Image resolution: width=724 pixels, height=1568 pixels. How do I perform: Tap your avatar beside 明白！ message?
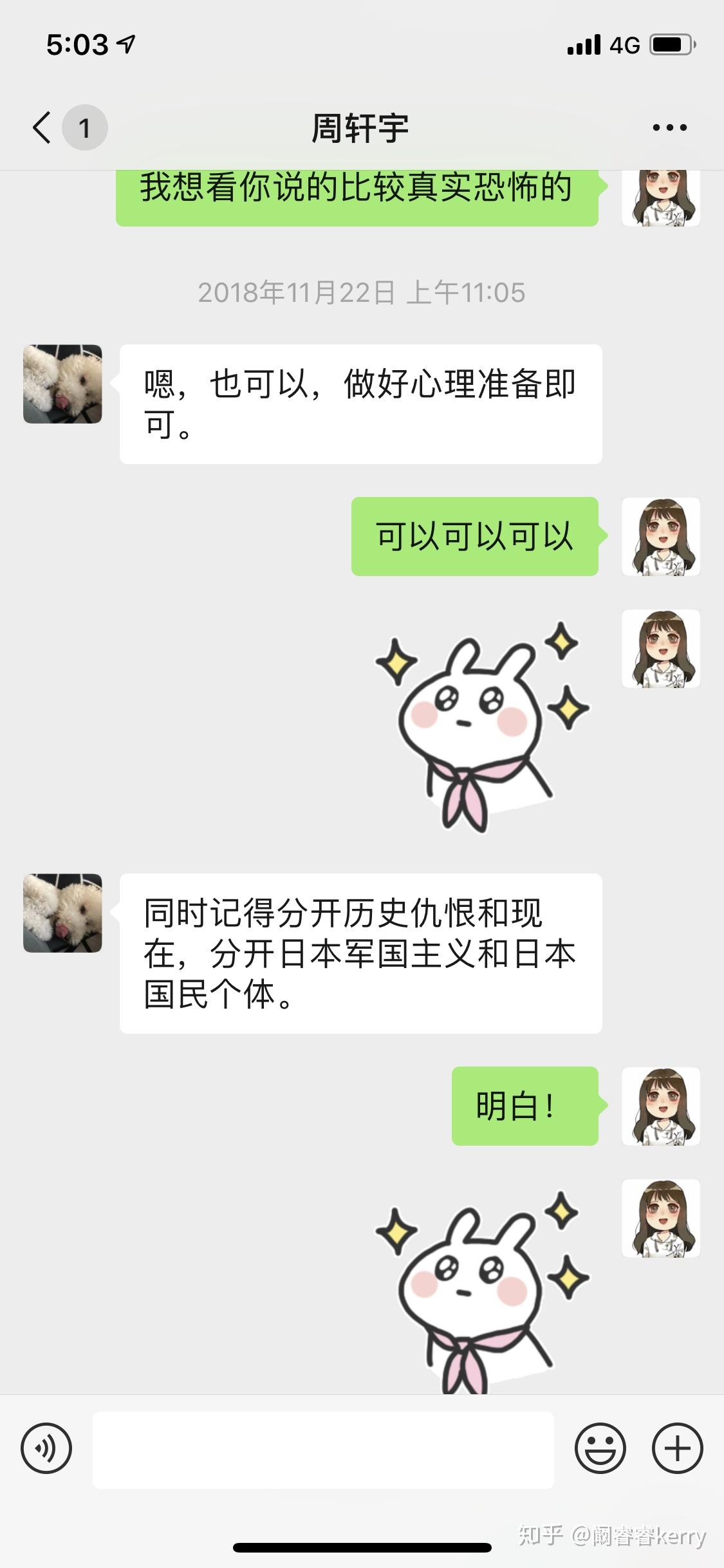coord(661,1106)
